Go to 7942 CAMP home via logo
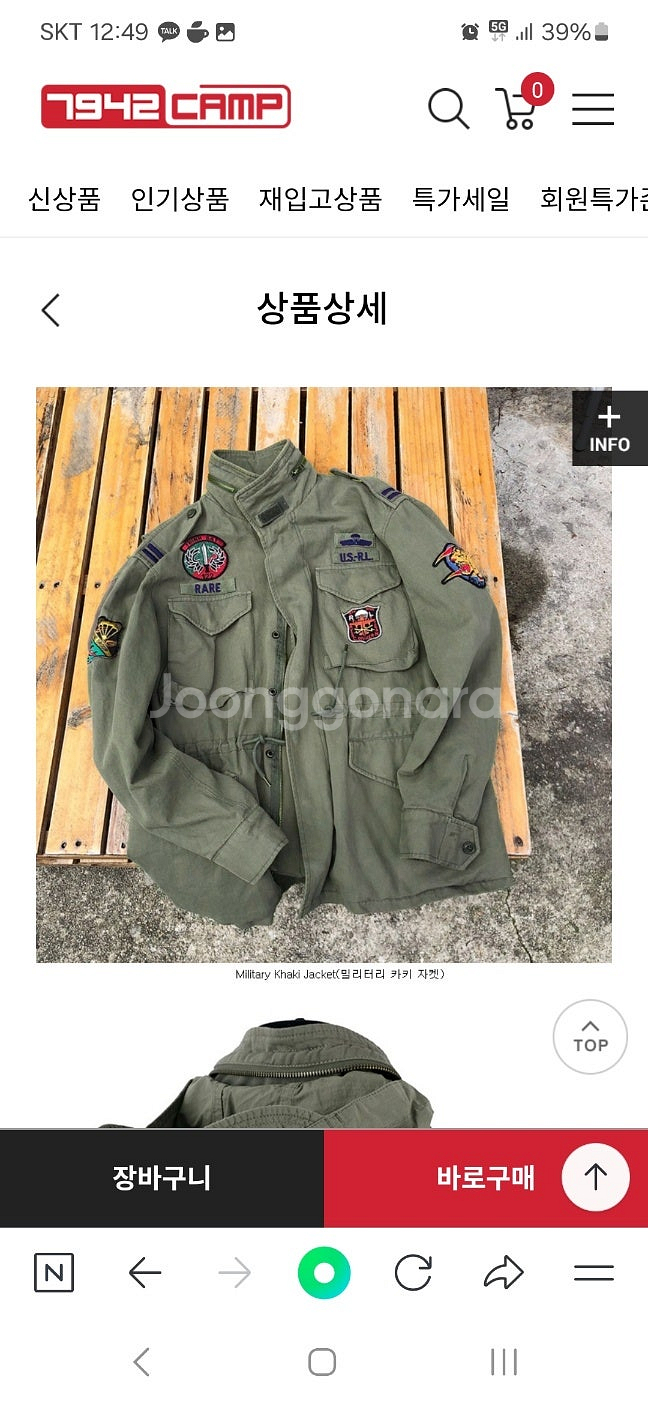Screen dimensions: 648x1404 click(x=166, y=107)
